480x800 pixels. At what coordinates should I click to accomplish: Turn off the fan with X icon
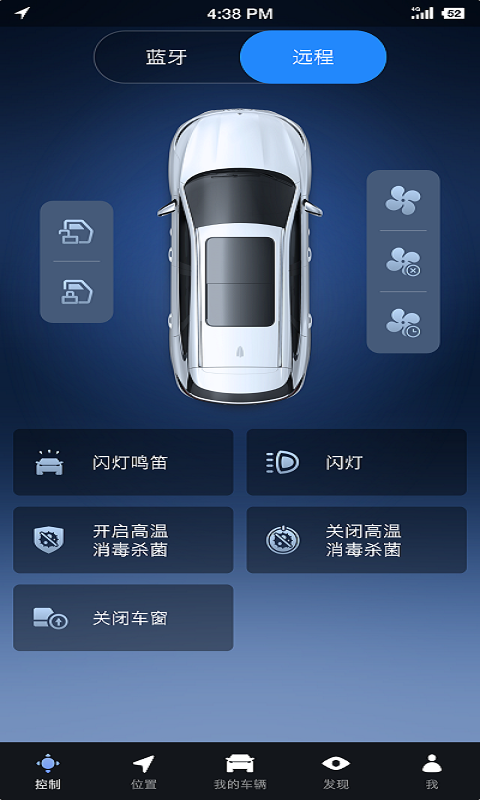coord(403,261)
